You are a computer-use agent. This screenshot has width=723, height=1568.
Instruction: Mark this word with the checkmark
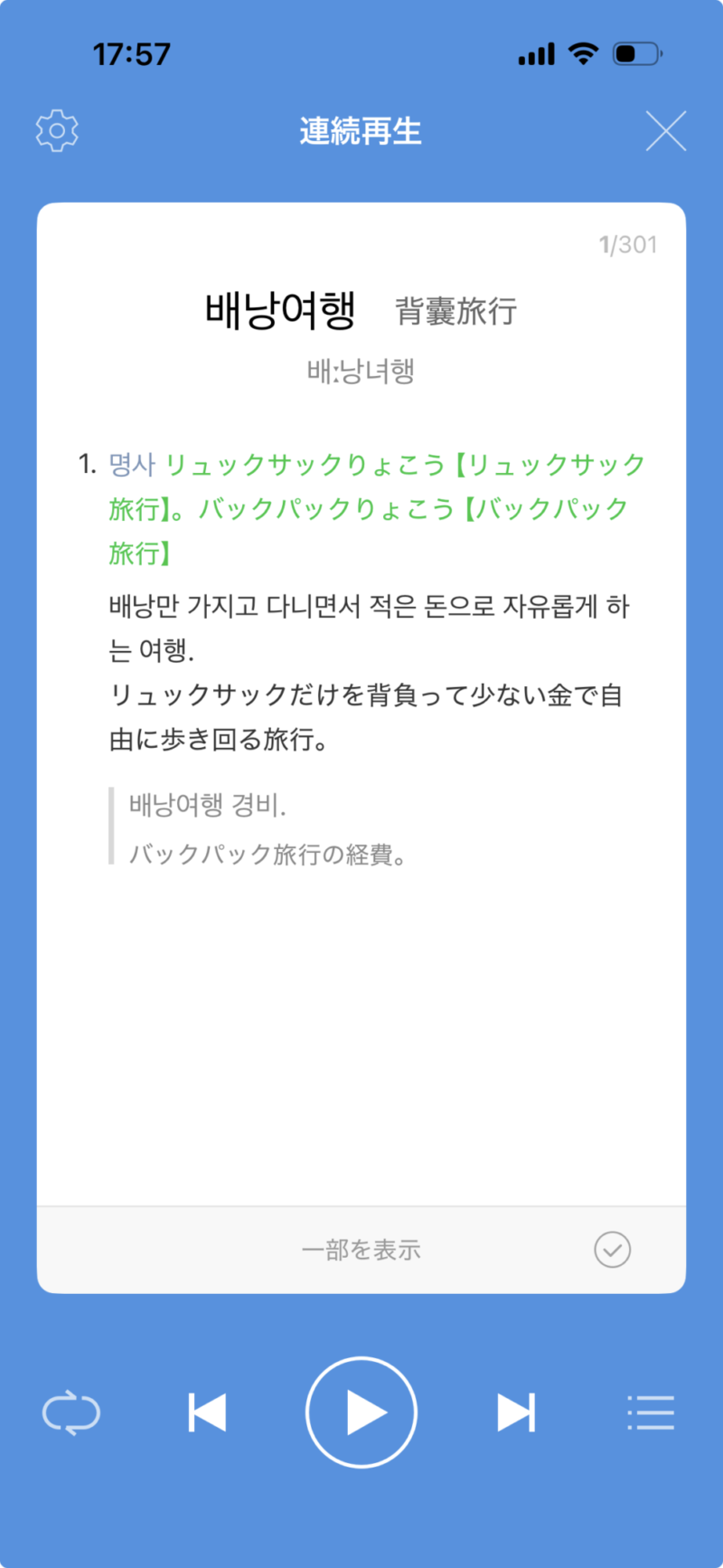click(612, 1250)
